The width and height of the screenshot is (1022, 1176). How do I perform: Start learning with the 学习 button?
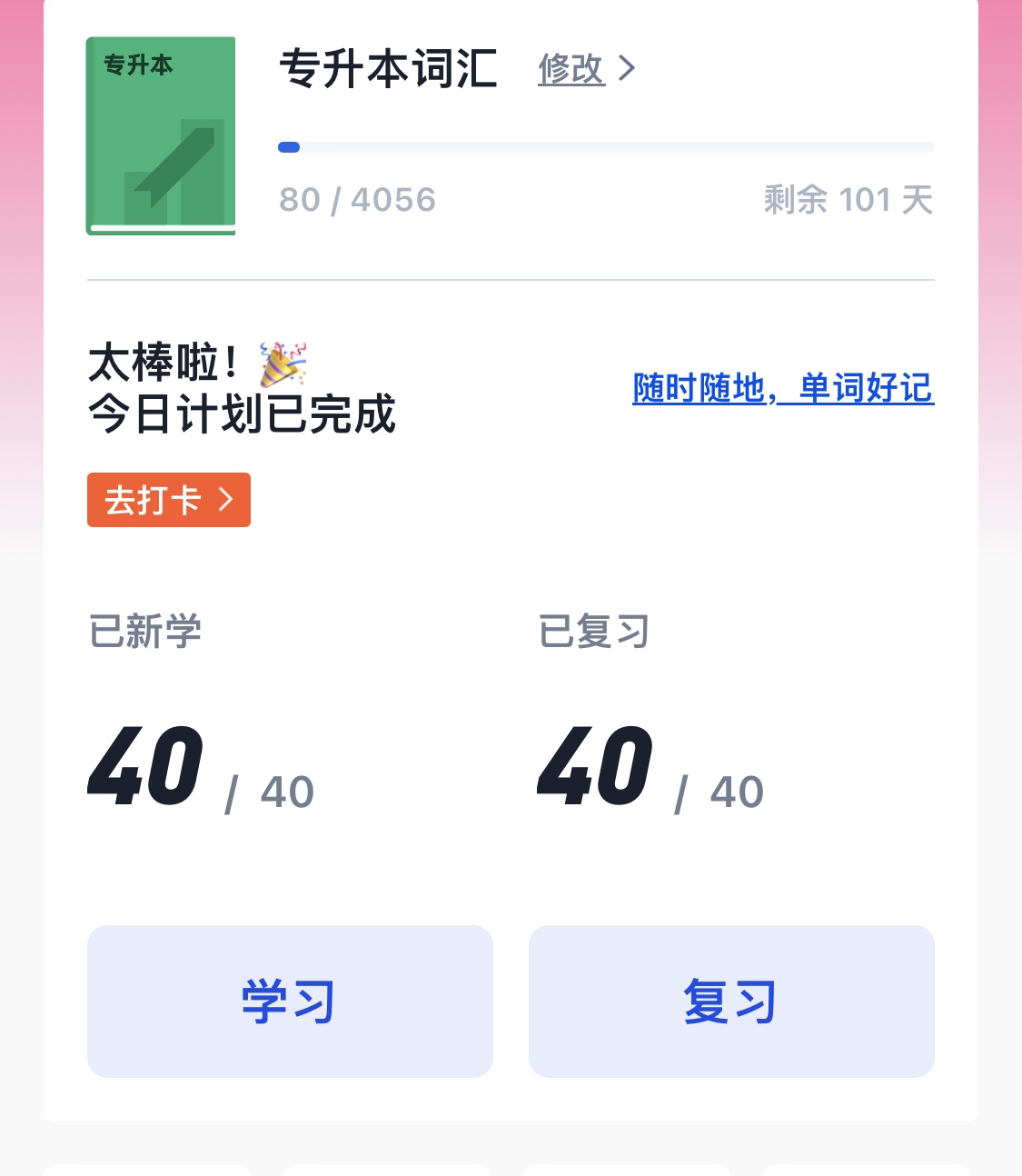[290, 1002]
